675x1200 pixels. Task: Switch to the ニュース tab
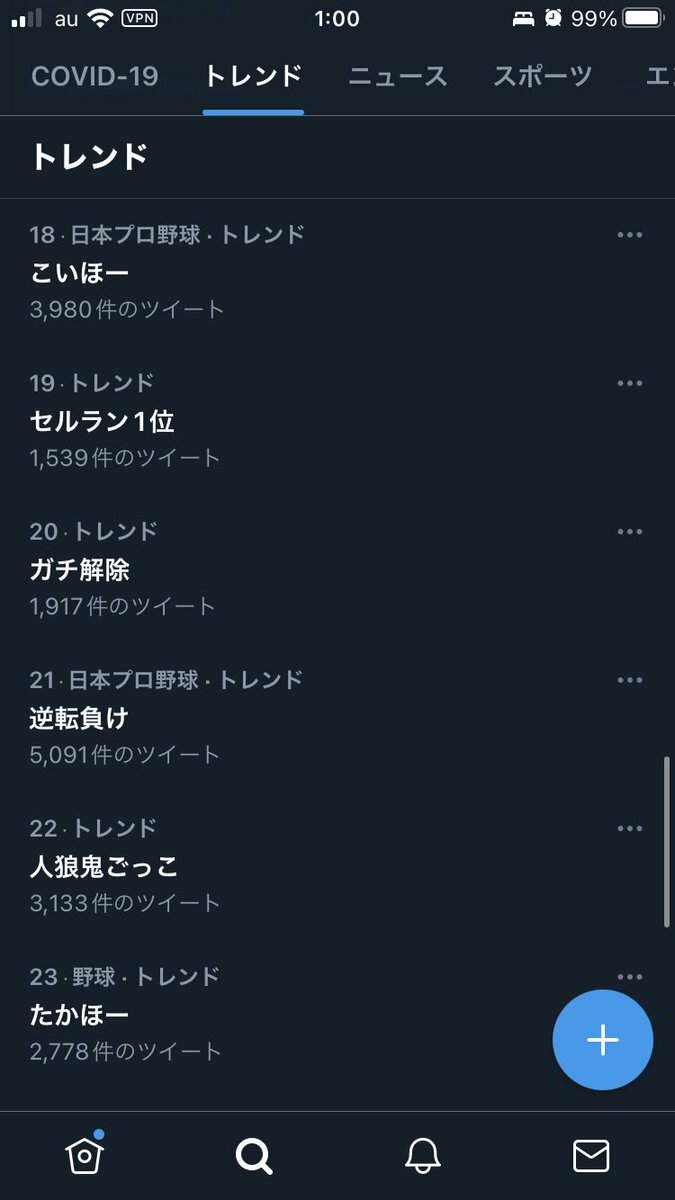point(397,76)
